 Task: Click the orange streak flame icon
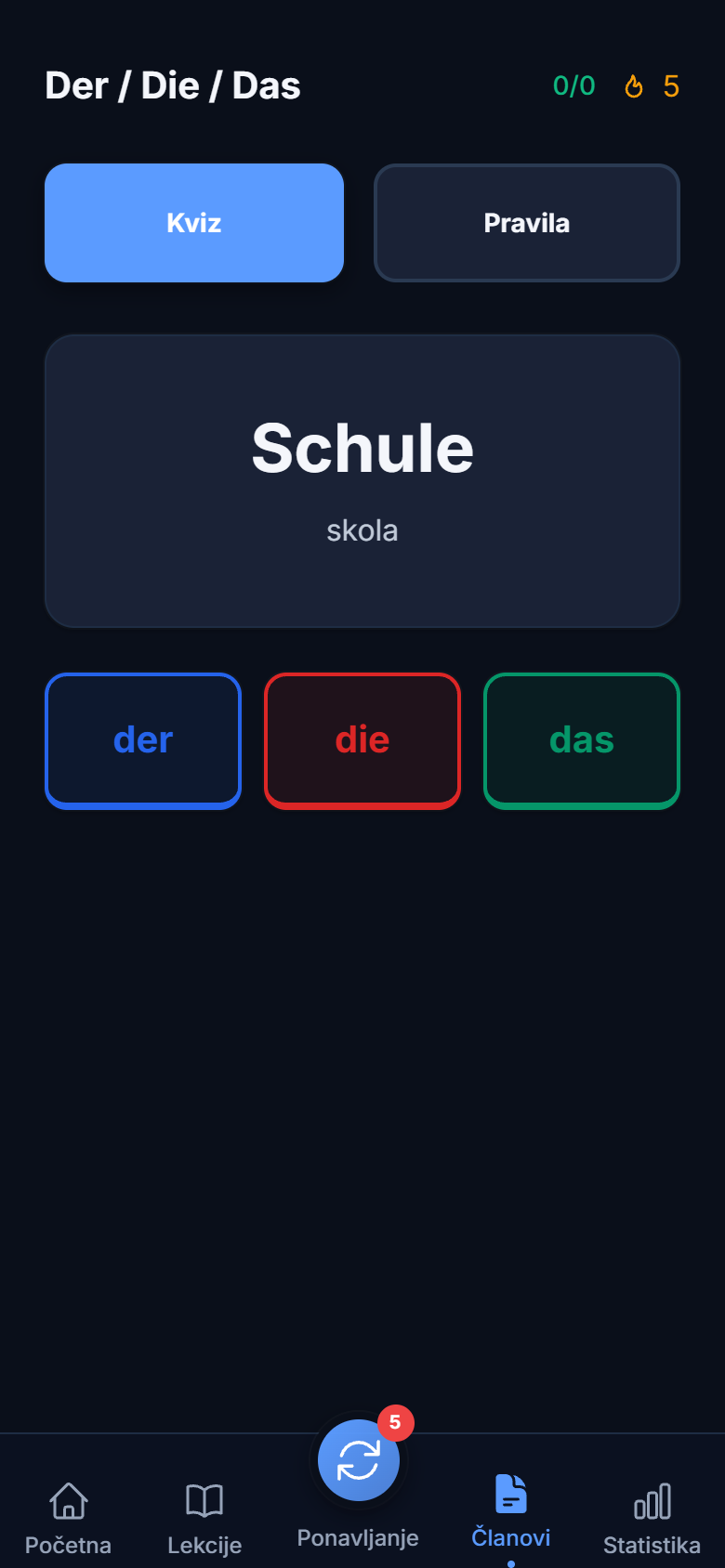click(633, 86)
